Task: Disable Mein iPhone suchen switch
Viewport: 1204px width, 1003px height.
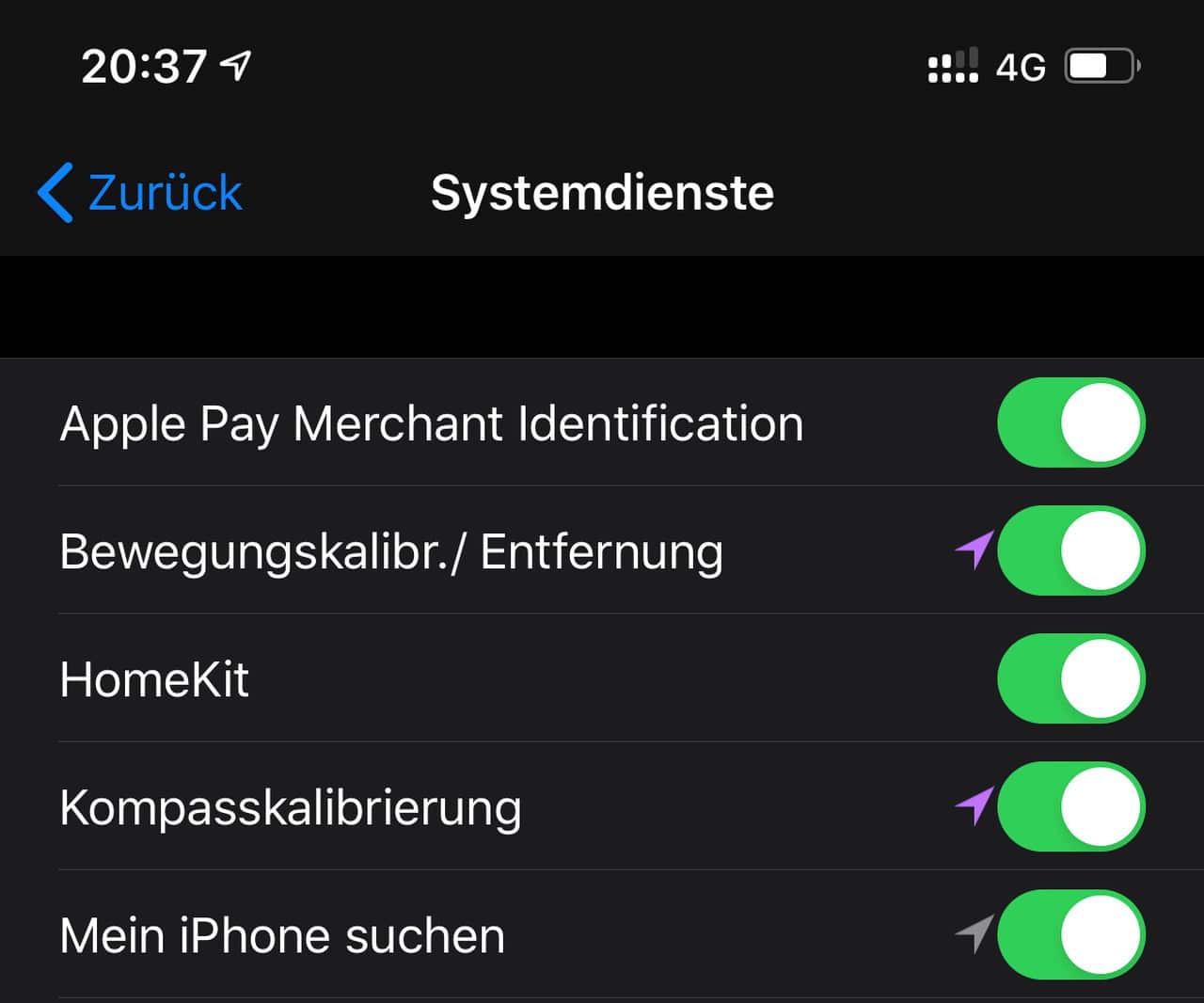Action: click(x=1070, y=934)
